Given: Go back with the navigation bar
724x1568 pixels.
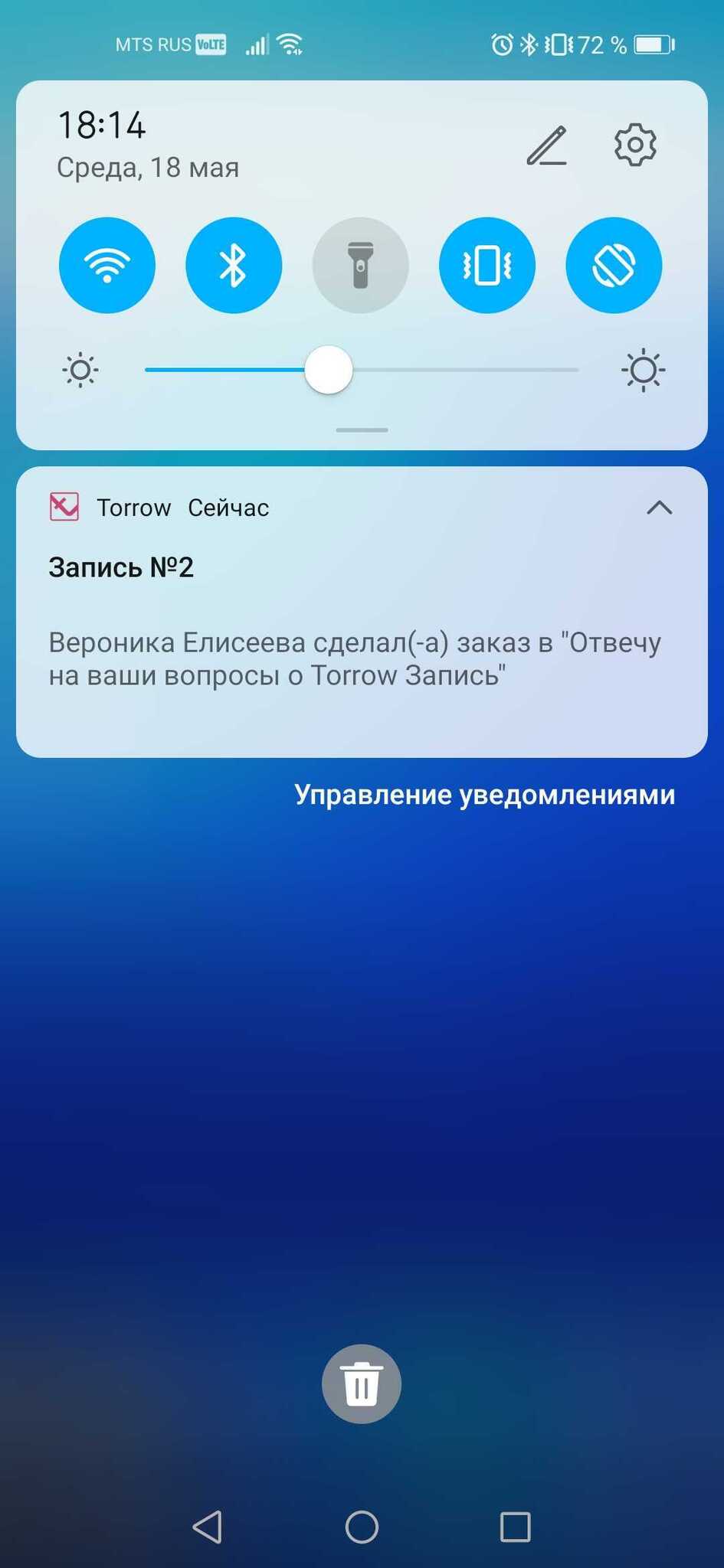Looking at the screenshot, I should pos(208,1527).
